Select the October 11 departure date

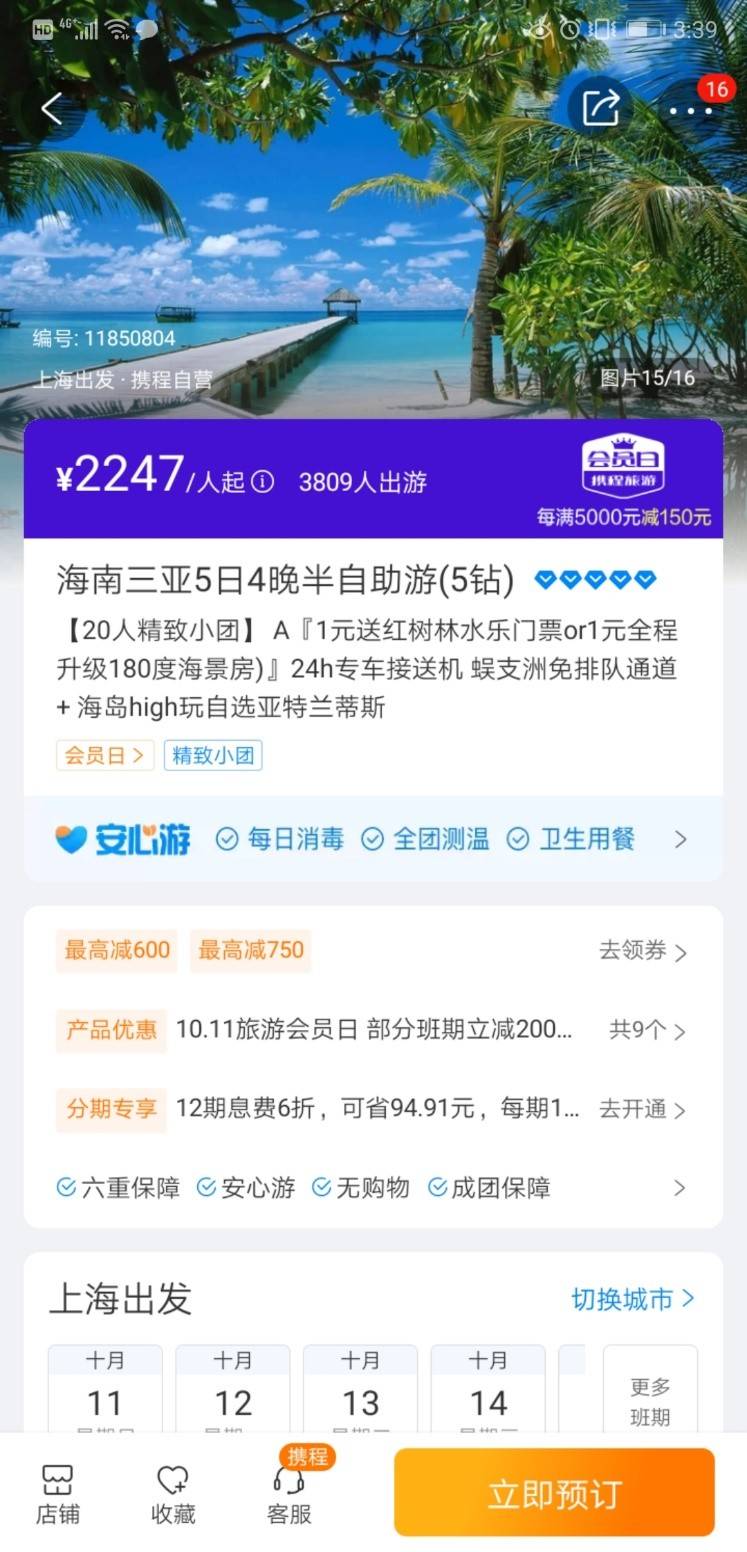[x=105, y=1390]
